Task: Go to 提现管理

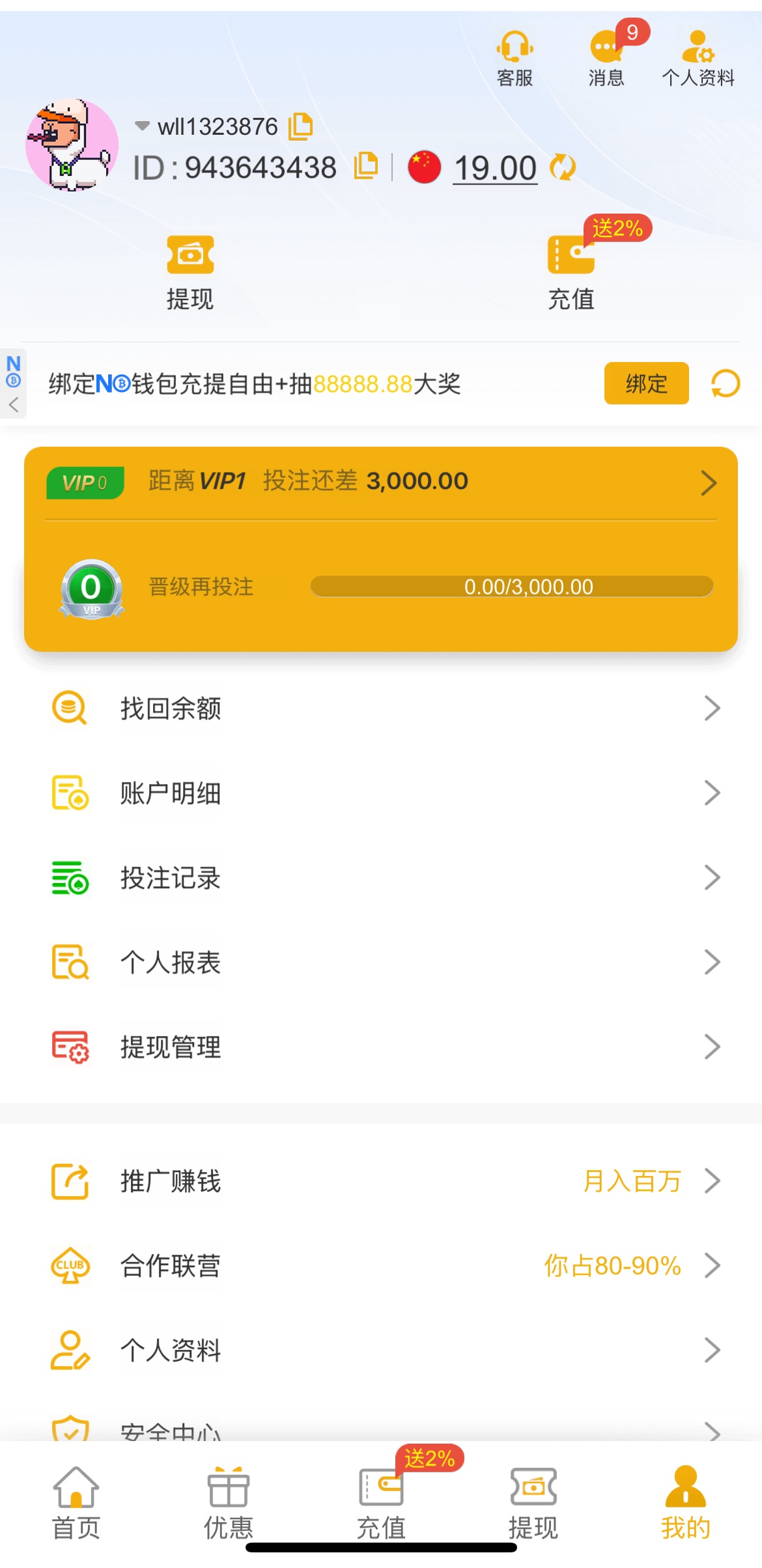Action: point(381,1046)
